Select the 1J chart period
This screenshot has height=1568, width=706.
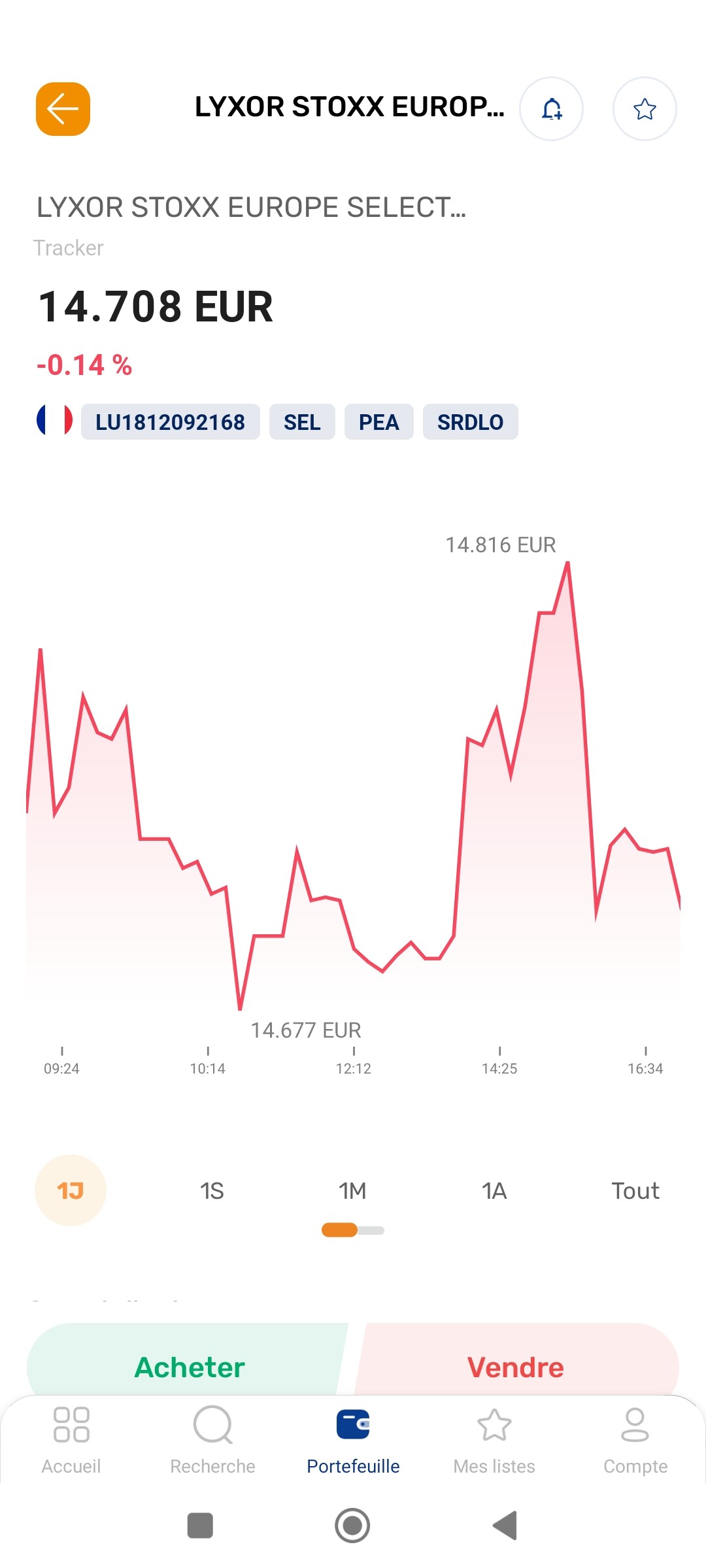pos(71,1190)
